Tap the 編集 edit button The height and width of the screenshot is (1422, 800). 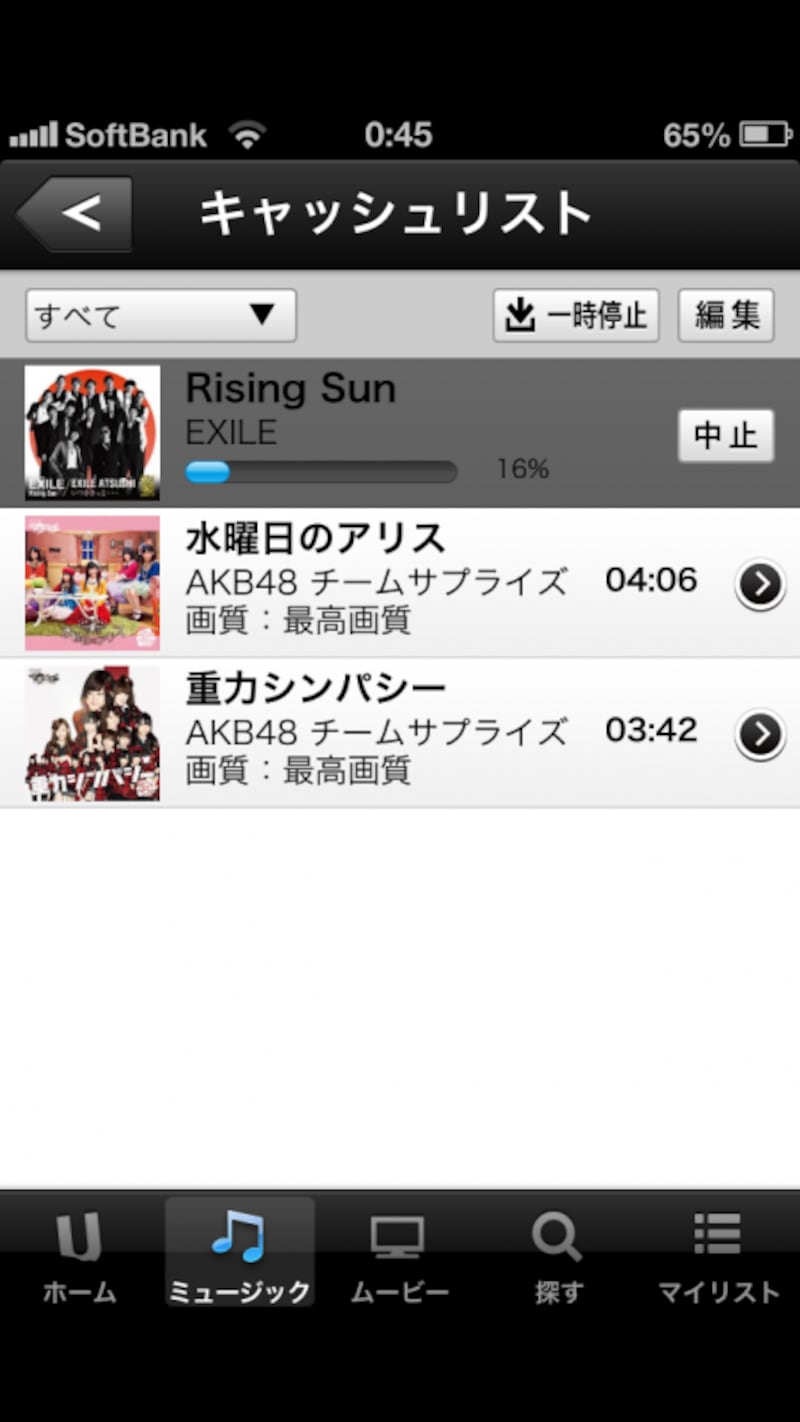coord(726,316)
